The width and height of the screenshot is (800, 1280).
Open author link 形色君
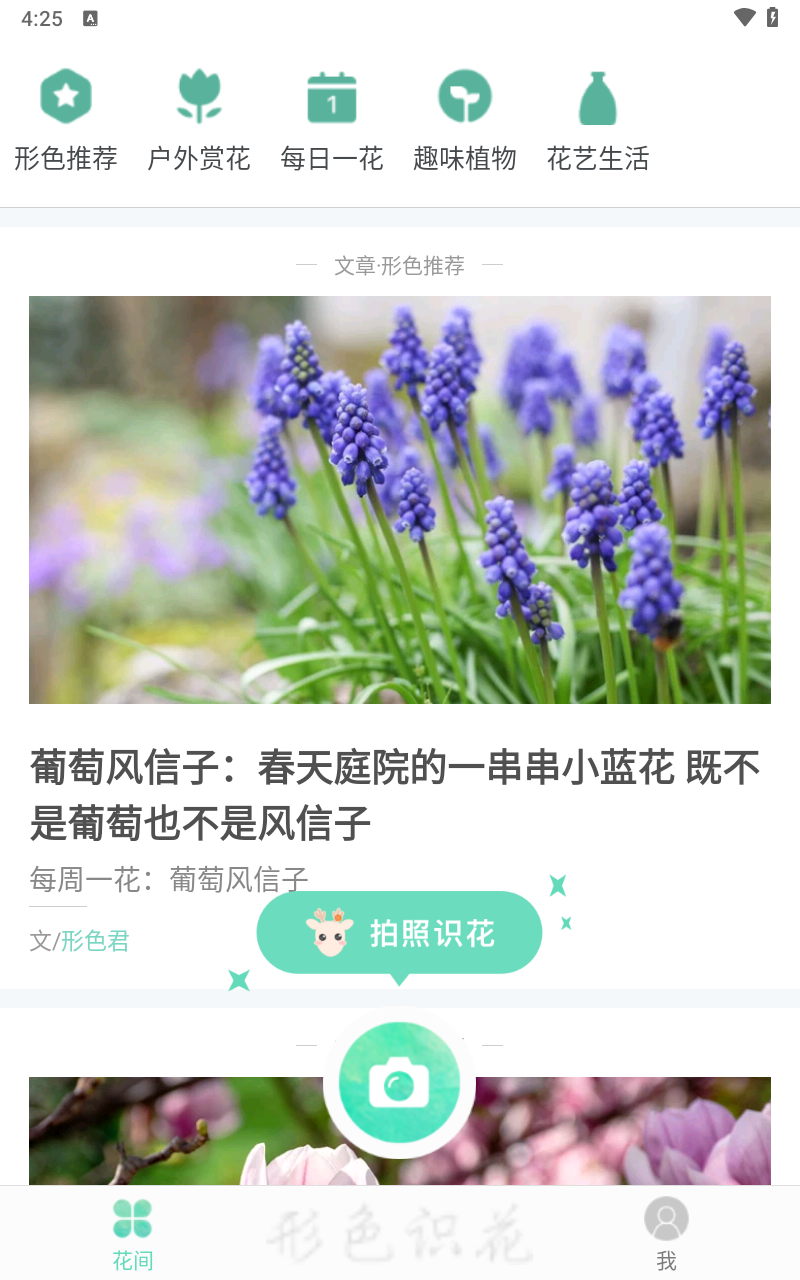pos(95,941)
